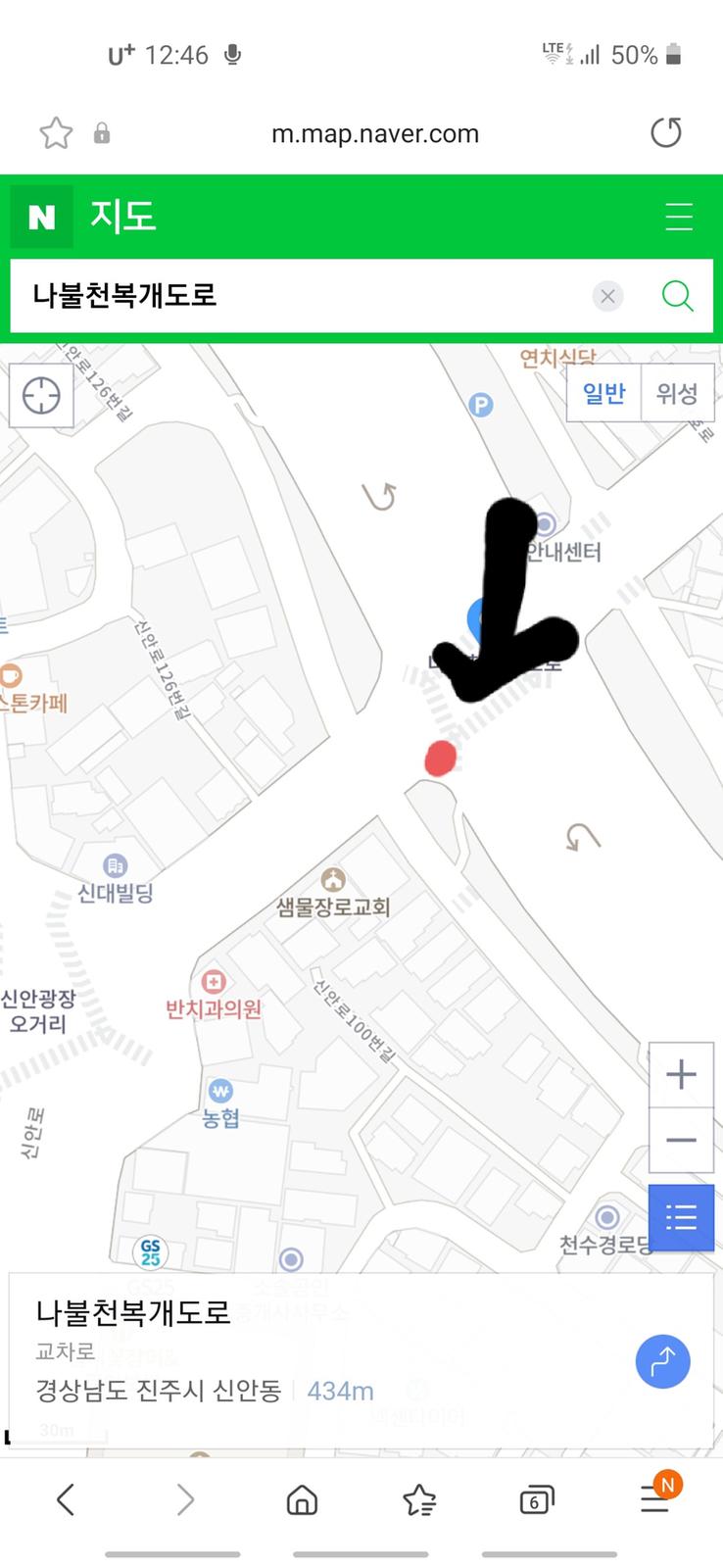Go back in the browser
Image resolution: width=723 pixels, height=1568 pixels.
pyautogui.click(x=66, y=1499)
